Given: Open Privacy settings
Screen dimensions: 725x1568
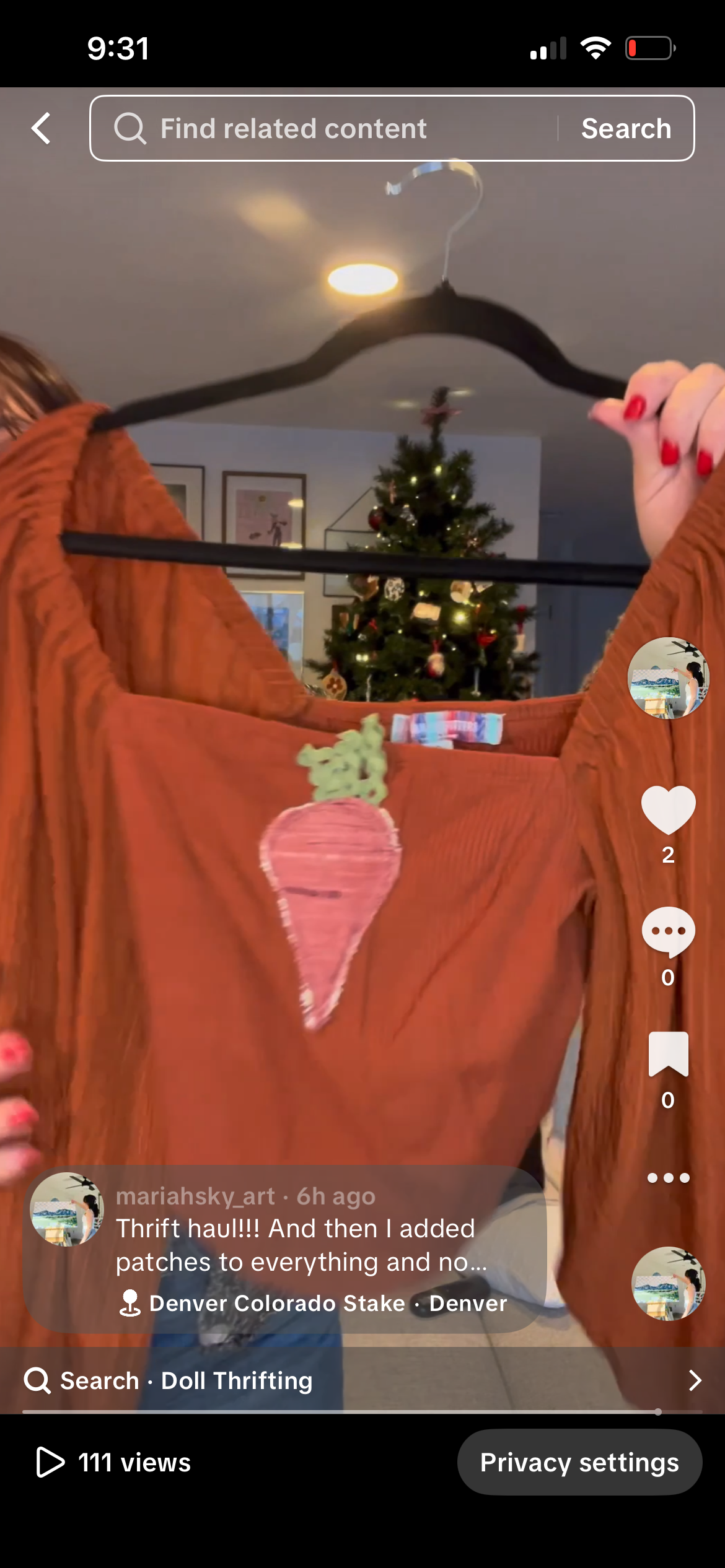Looking at the screenshot, I should tap(579, 1462).
